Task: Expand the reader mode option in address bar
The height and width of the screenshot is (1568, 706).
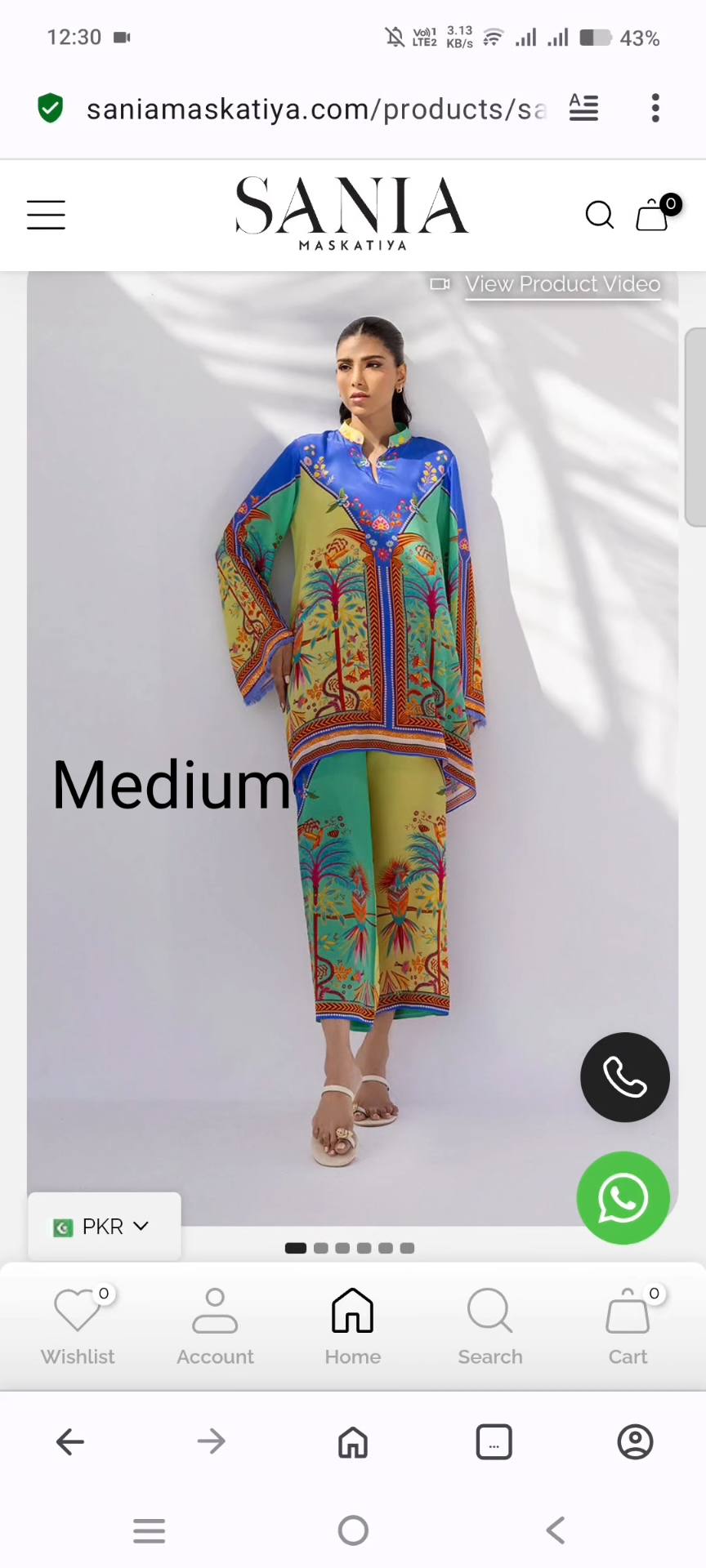Action: tap(583, 109)
